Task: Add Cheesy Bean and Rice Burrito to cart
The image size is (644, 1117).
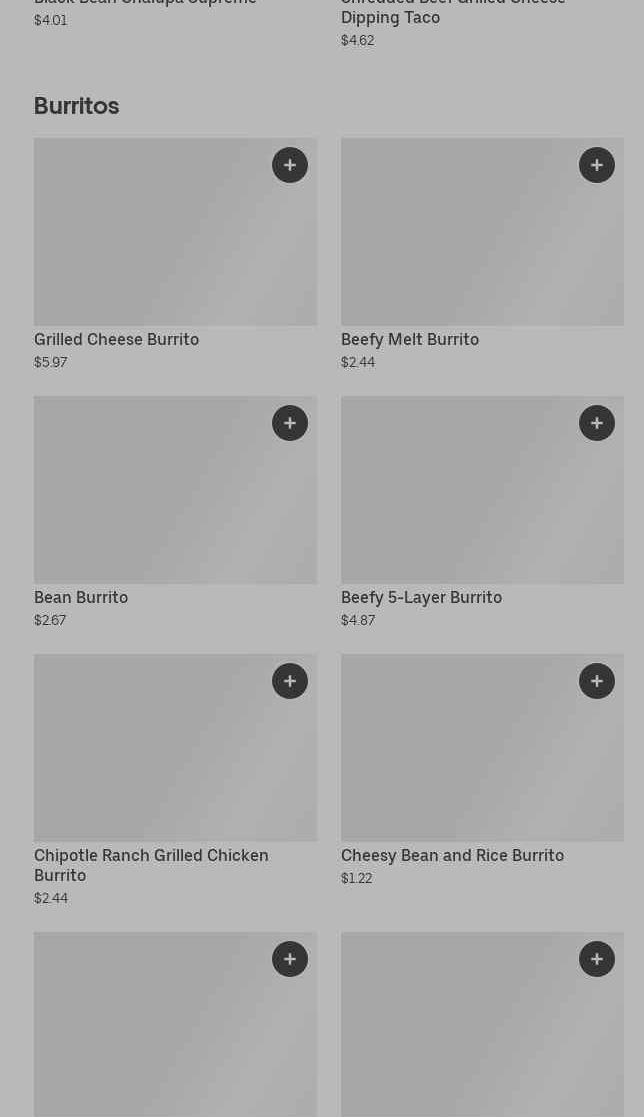Action: point(597,682)
